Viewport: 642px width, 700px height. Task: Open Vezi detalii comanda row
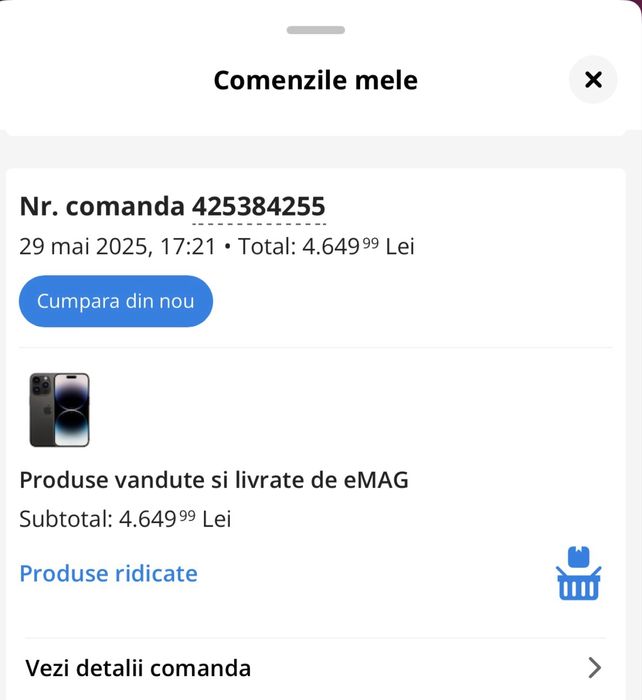pyautogui.click(x=315, y=667)
